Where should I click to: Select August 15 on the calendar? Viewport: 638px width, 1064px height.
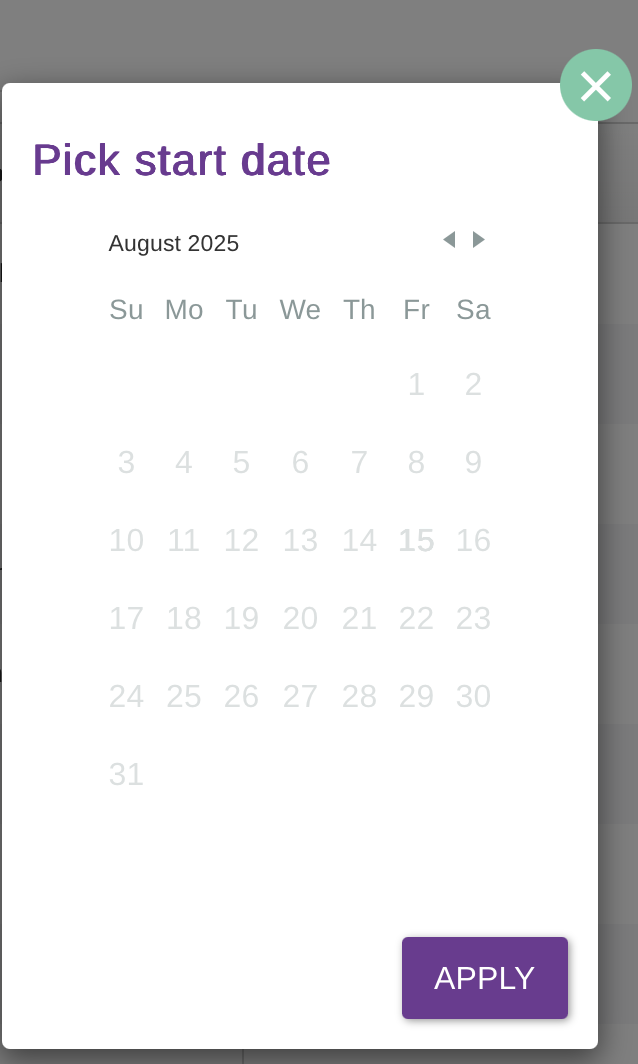(416, 540)
